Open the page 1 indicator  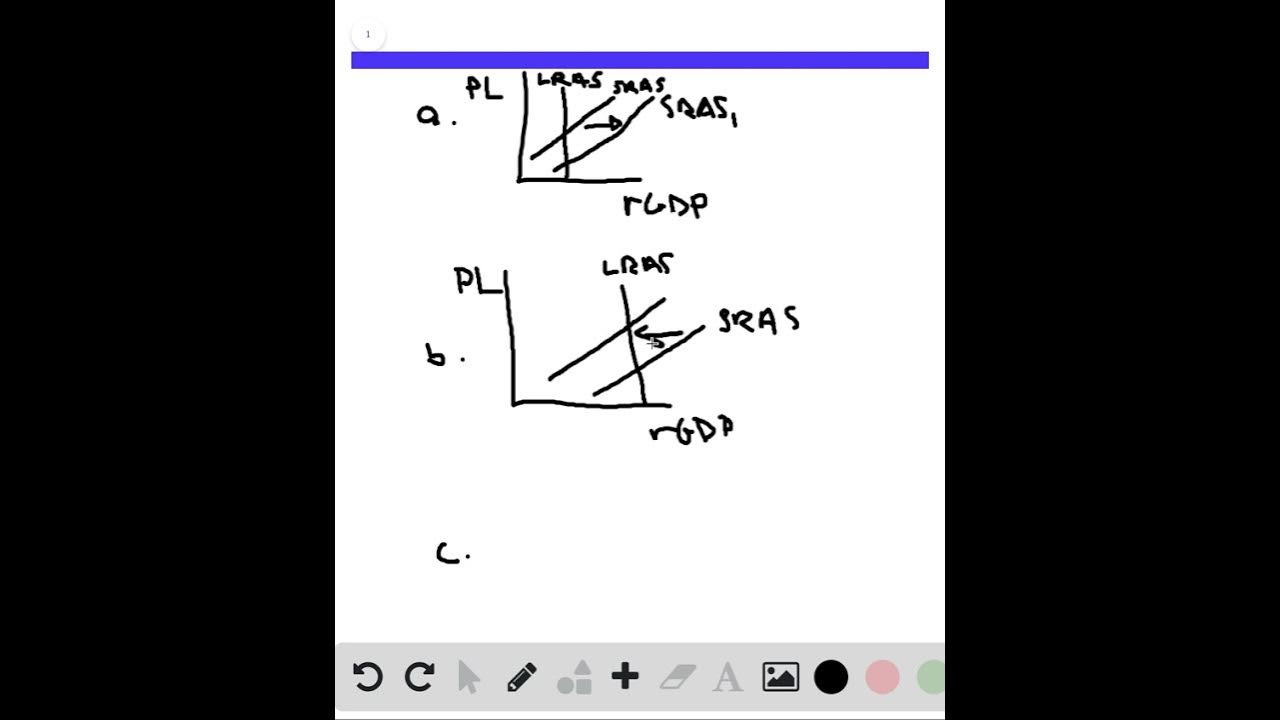click(x=367, y=35)
